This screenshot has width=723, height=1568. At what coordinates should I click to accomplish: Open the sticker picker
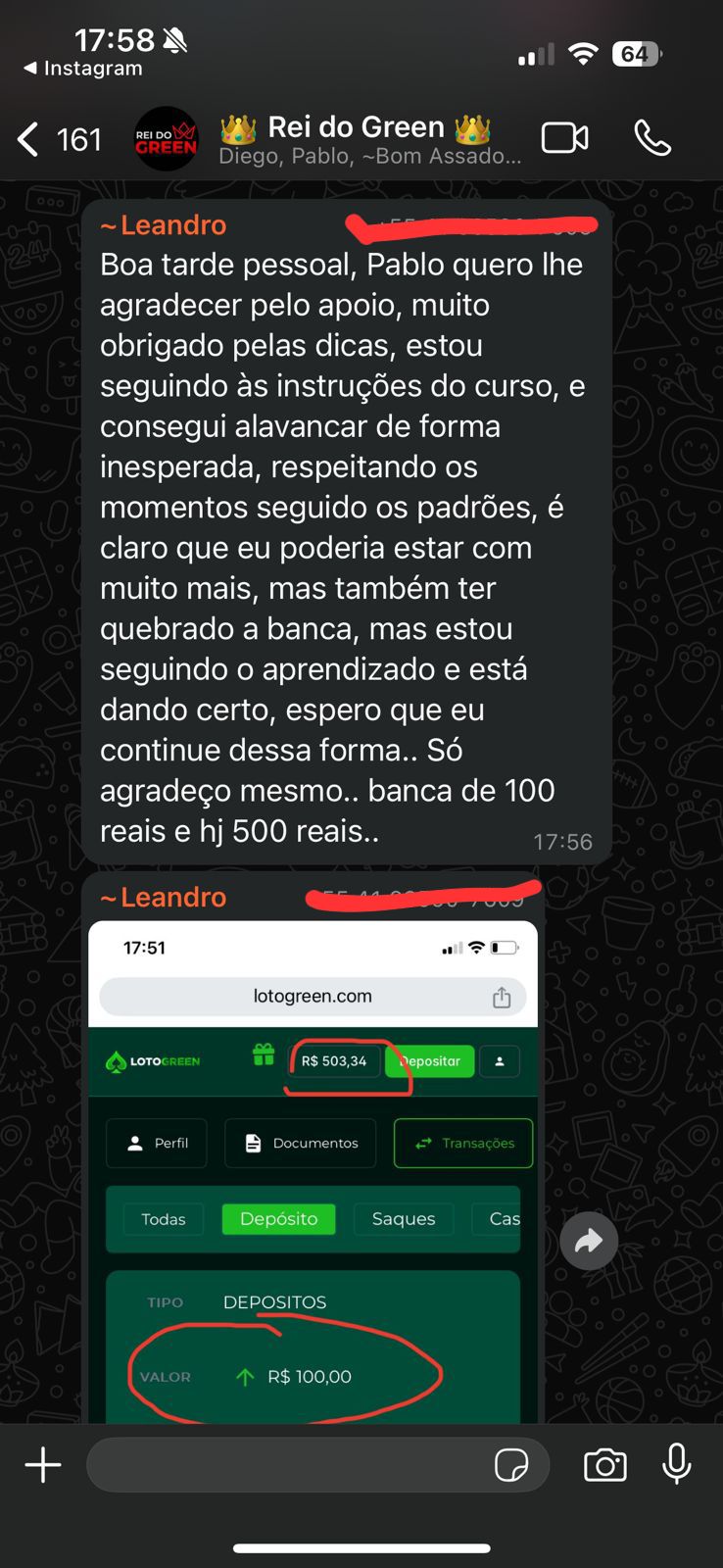tap(509, 1464)
